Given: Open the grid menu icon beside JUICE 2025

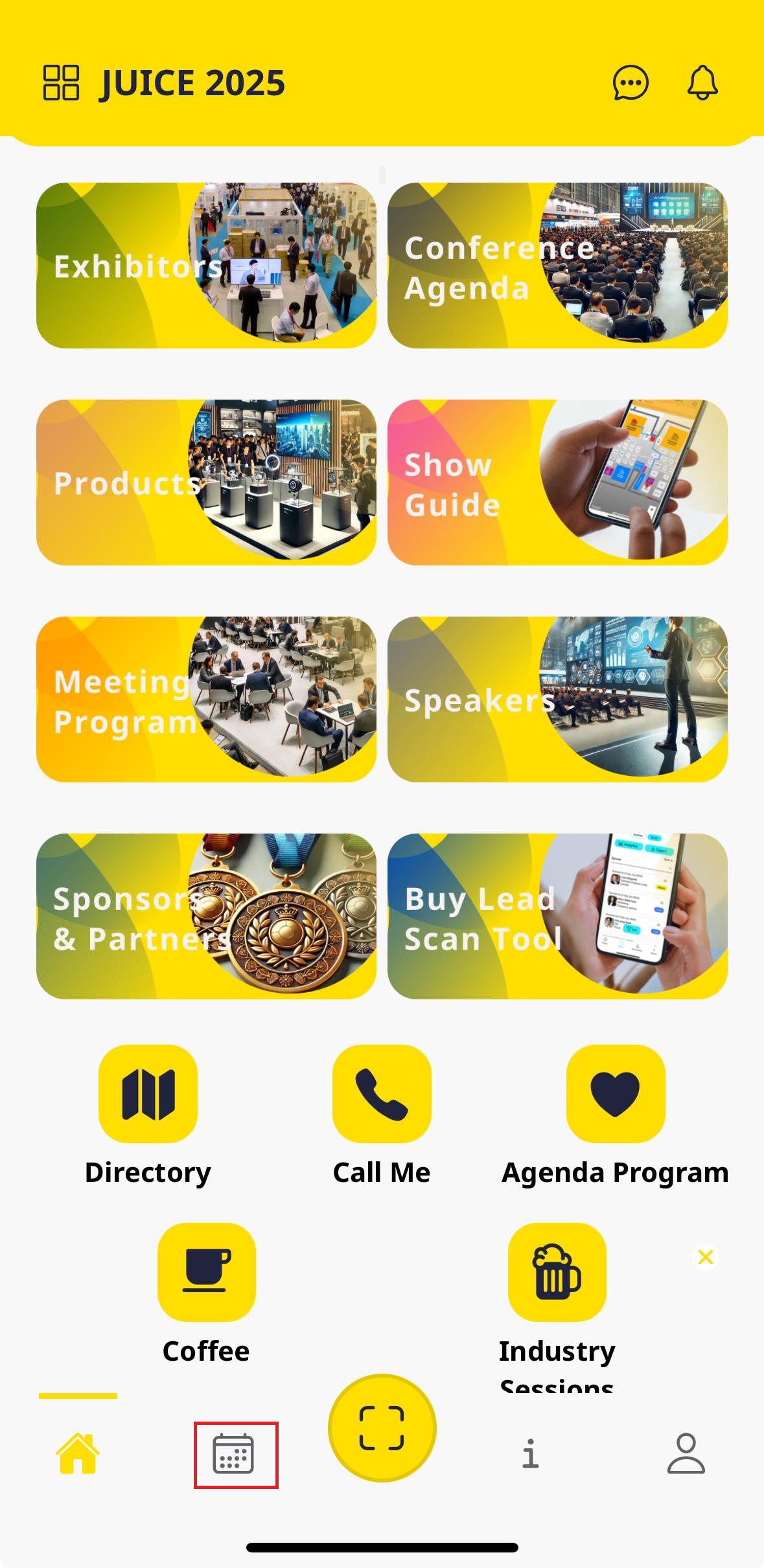Looking at the screenshot, I should pos(61,83).
